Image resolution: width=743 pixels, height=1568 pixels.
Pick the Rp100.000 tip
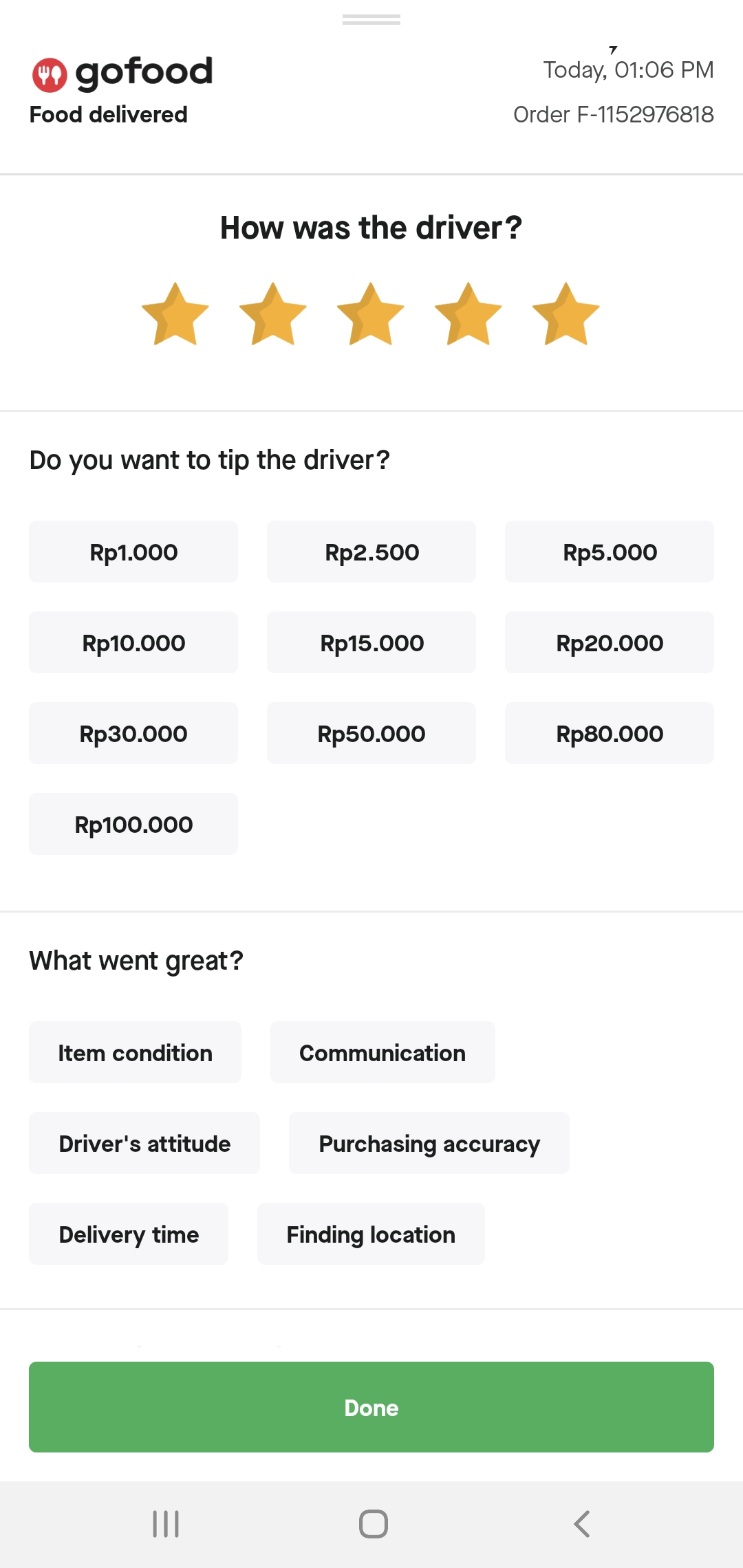[x=133, y=825]
